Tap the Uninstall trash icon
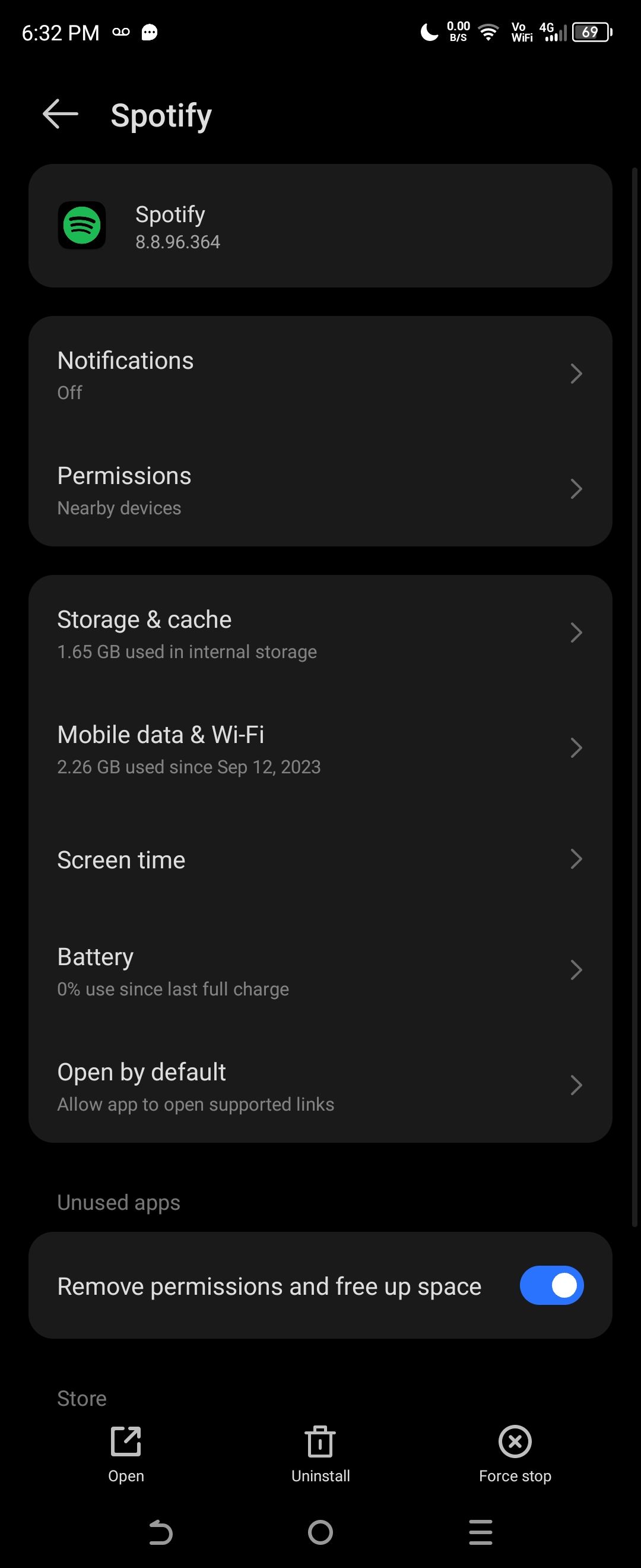Screen dimensions: 641x1568 (320, 1443)
